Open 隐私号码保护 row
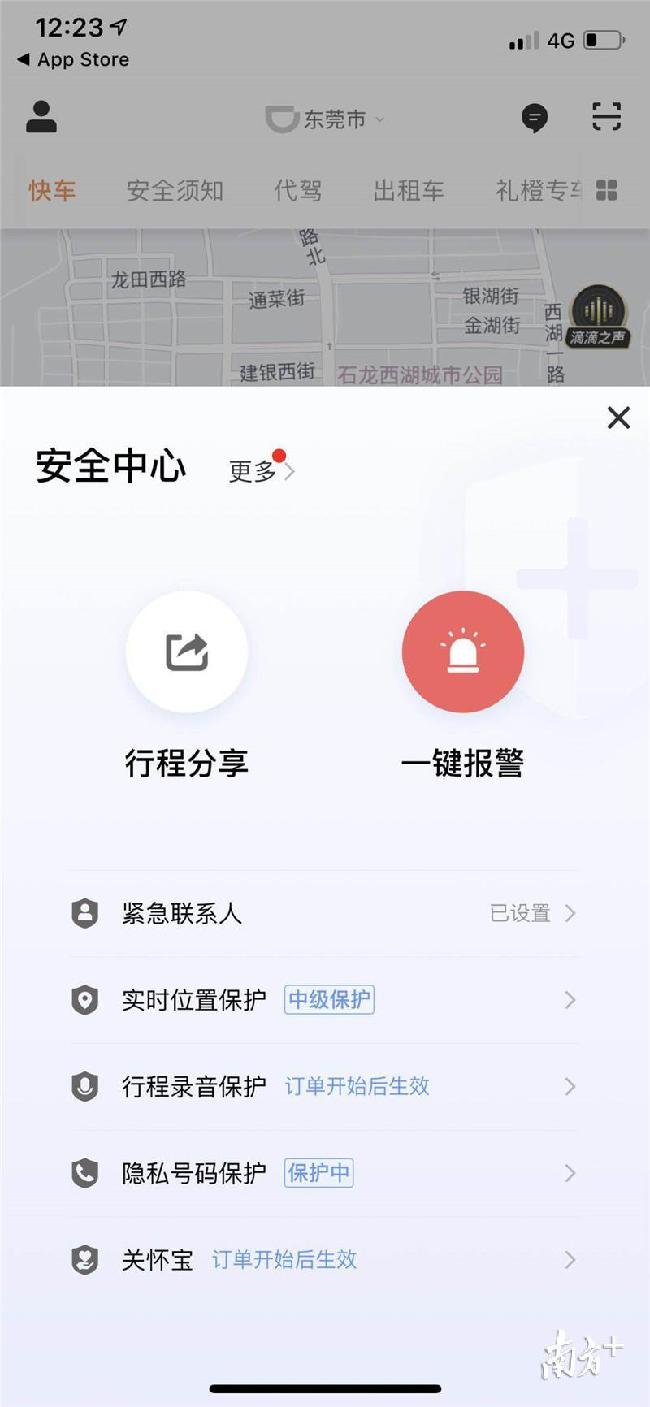650x1407 pixels. (324, 1173)
